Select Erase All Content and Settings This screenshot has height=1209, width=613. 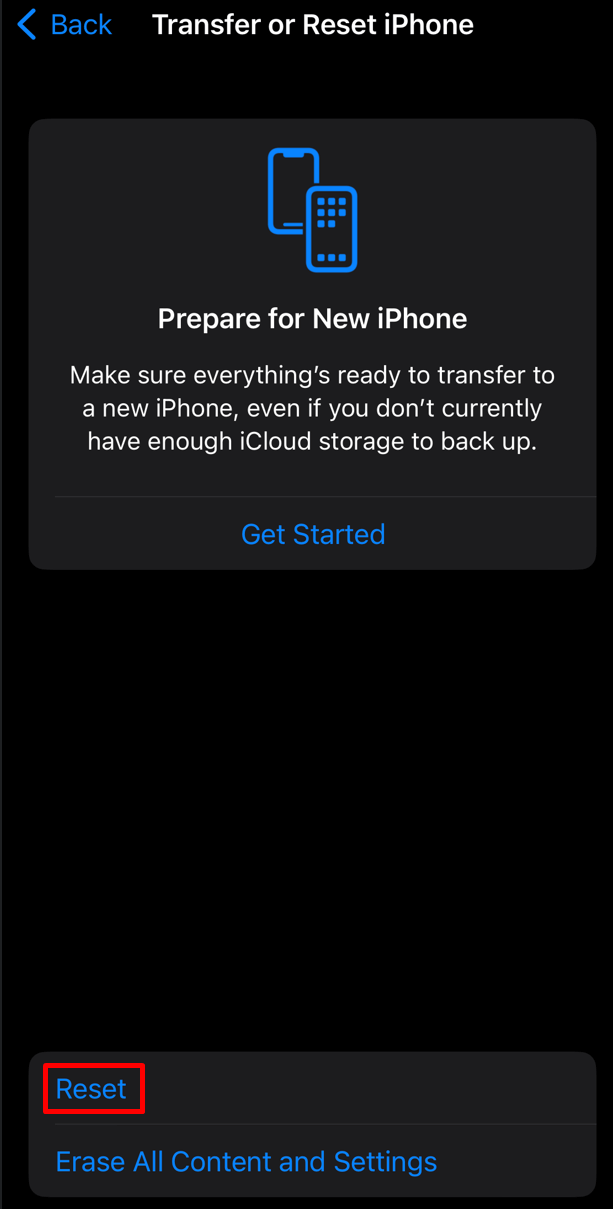tap(312, 1161)
